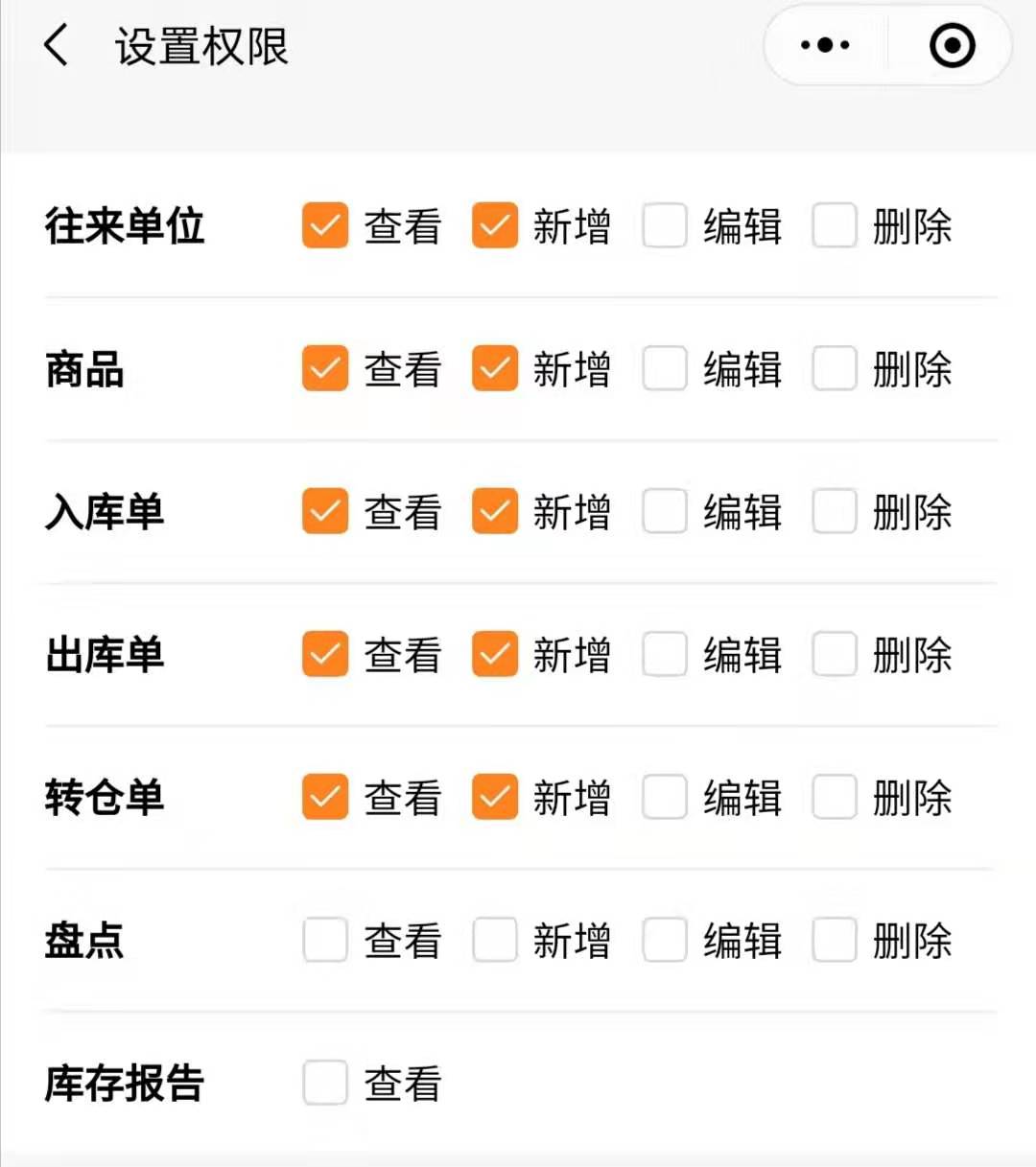Uncheck 新增 for 往来单位
The width and height of the screenshot is (1036, 1167).
click(495, 226)
